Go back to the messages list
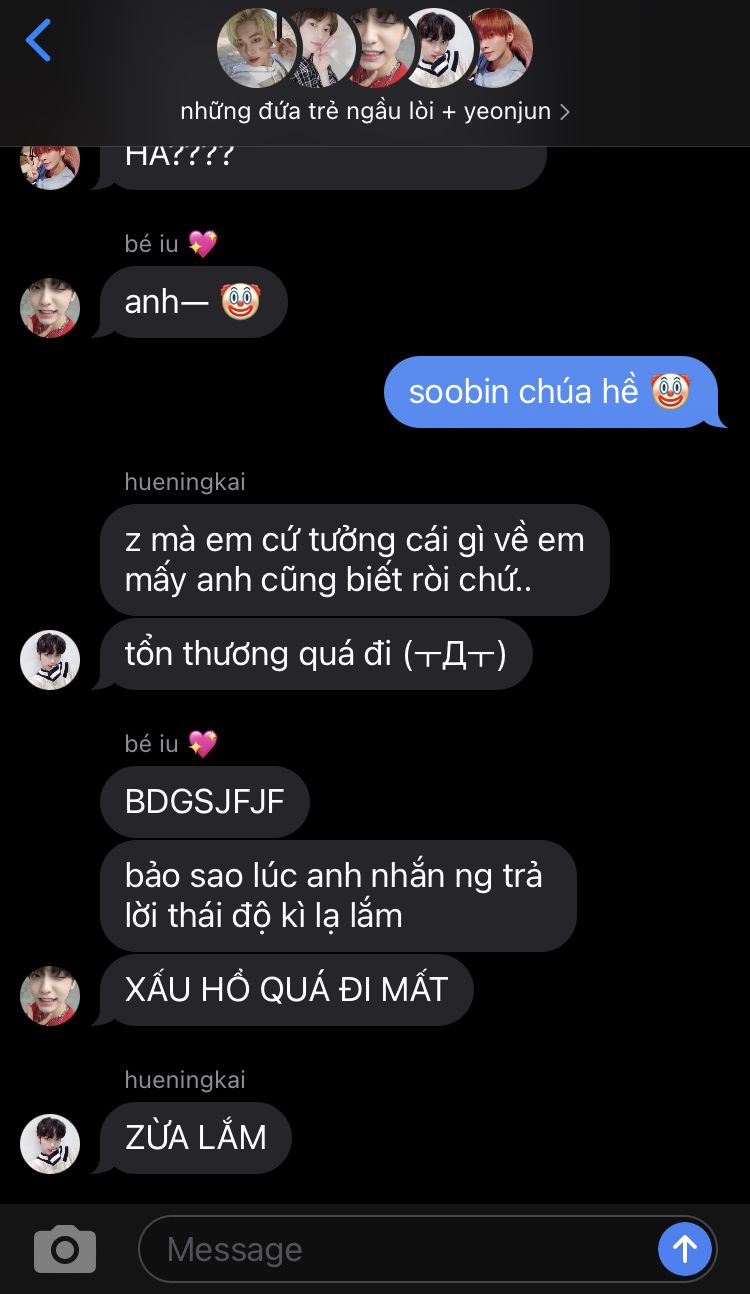Screen dimensions: 750x1294 [x=38, y=42]
